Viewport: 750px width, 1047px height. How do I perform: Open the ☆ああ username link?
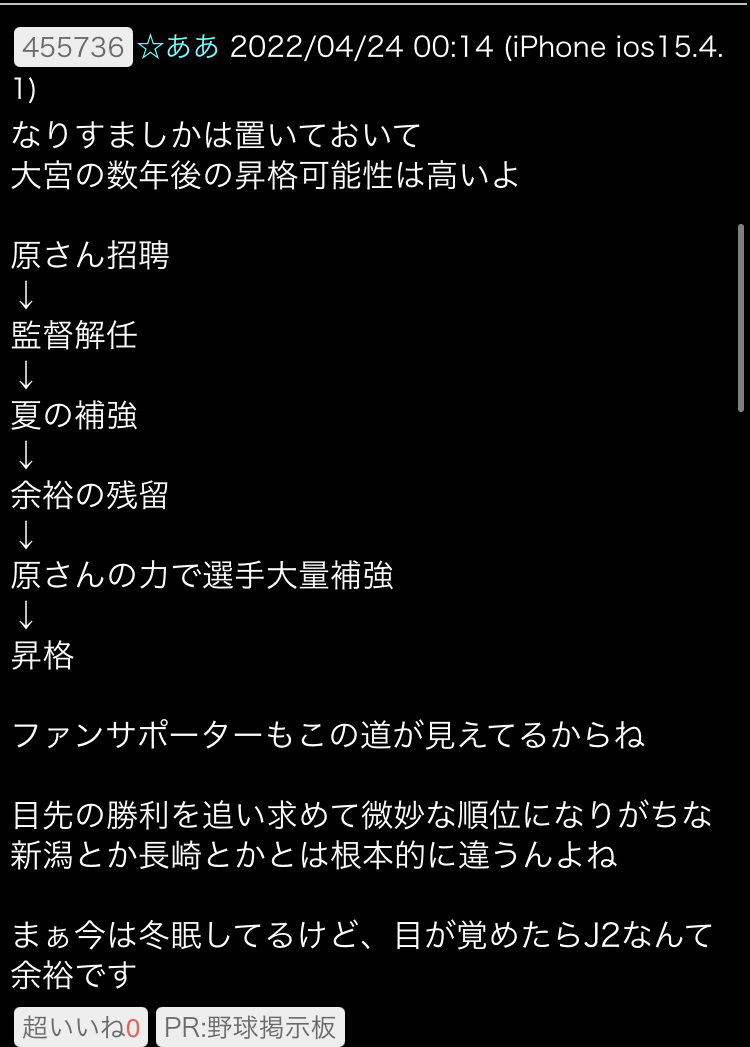tap(178, 47)
